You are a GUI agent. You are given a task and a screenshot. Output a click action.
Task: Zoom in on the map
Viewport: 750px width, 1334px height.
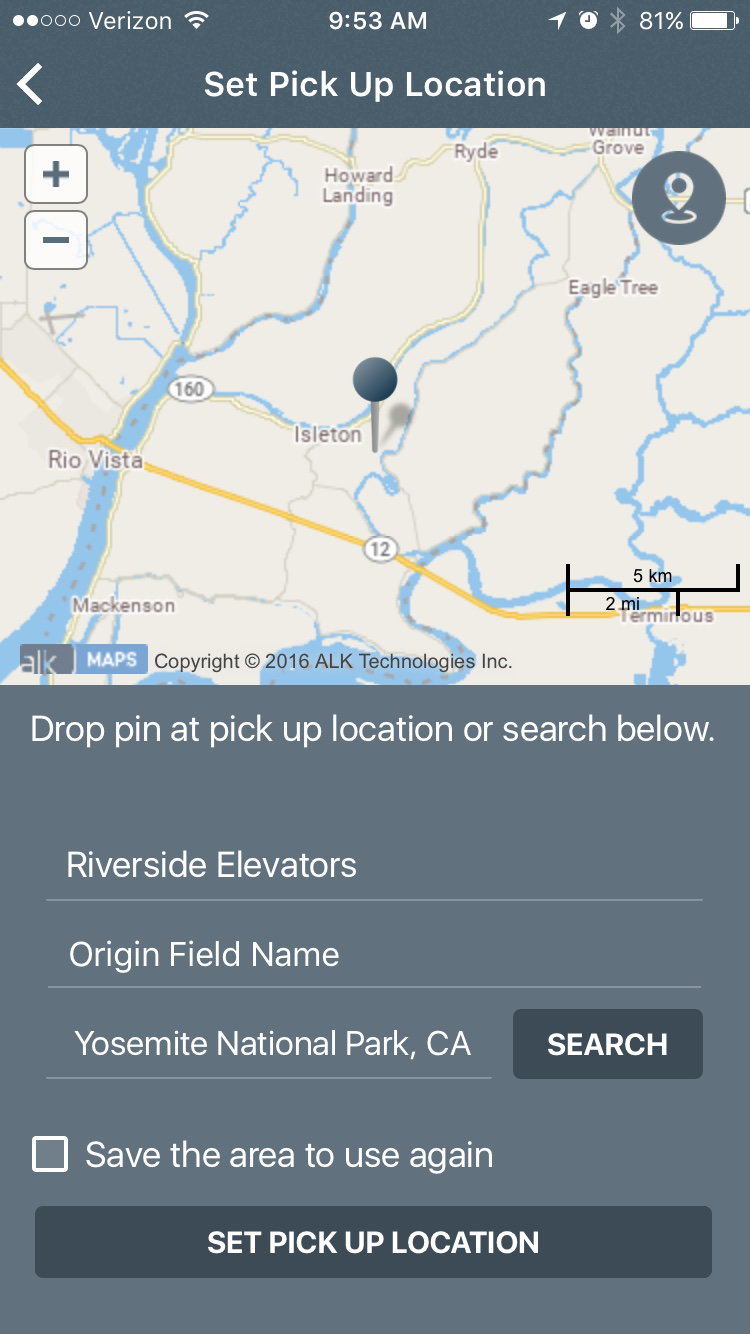(x=56, y=174)
